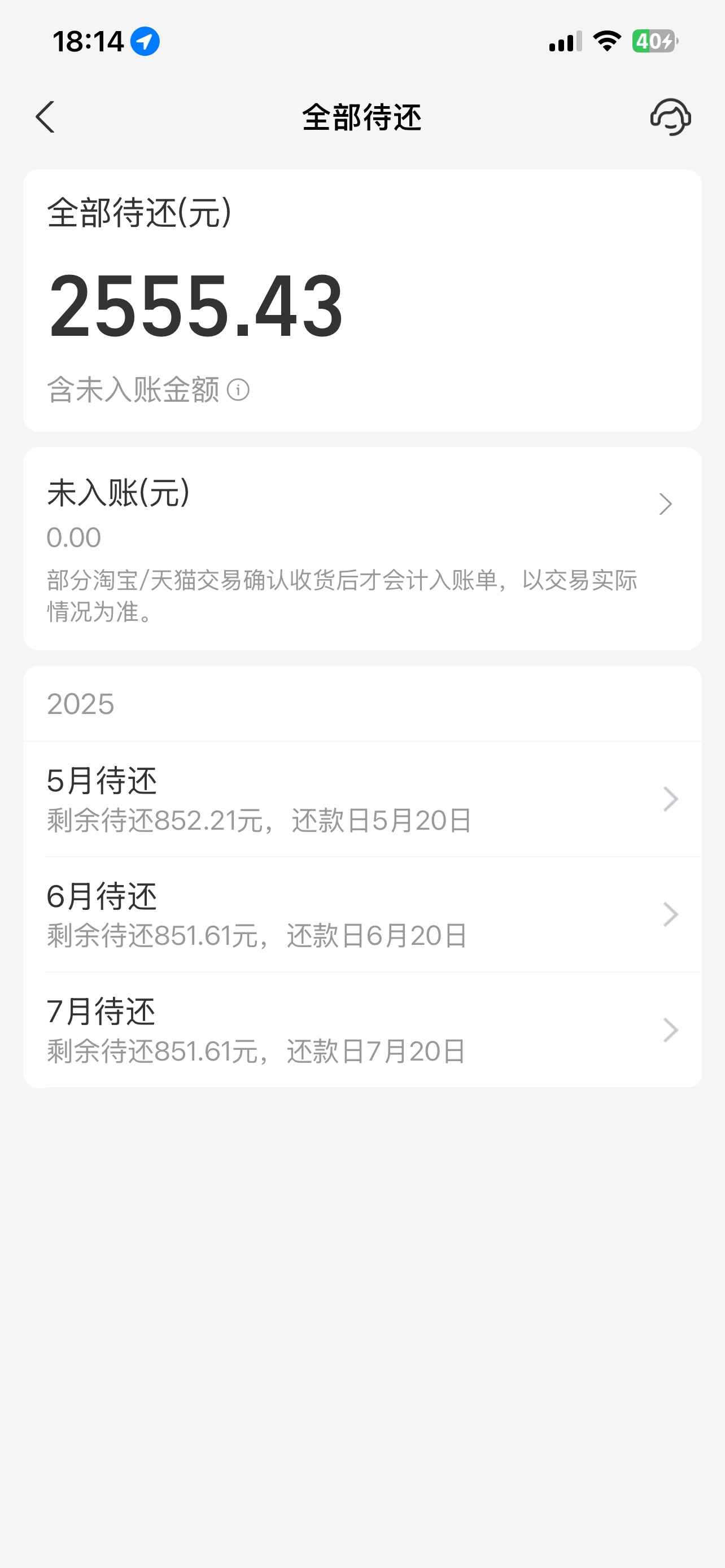Screen dimensions: 725x1568
Task: Open the 未入账(元) details row
Action: tap(362, 549)
